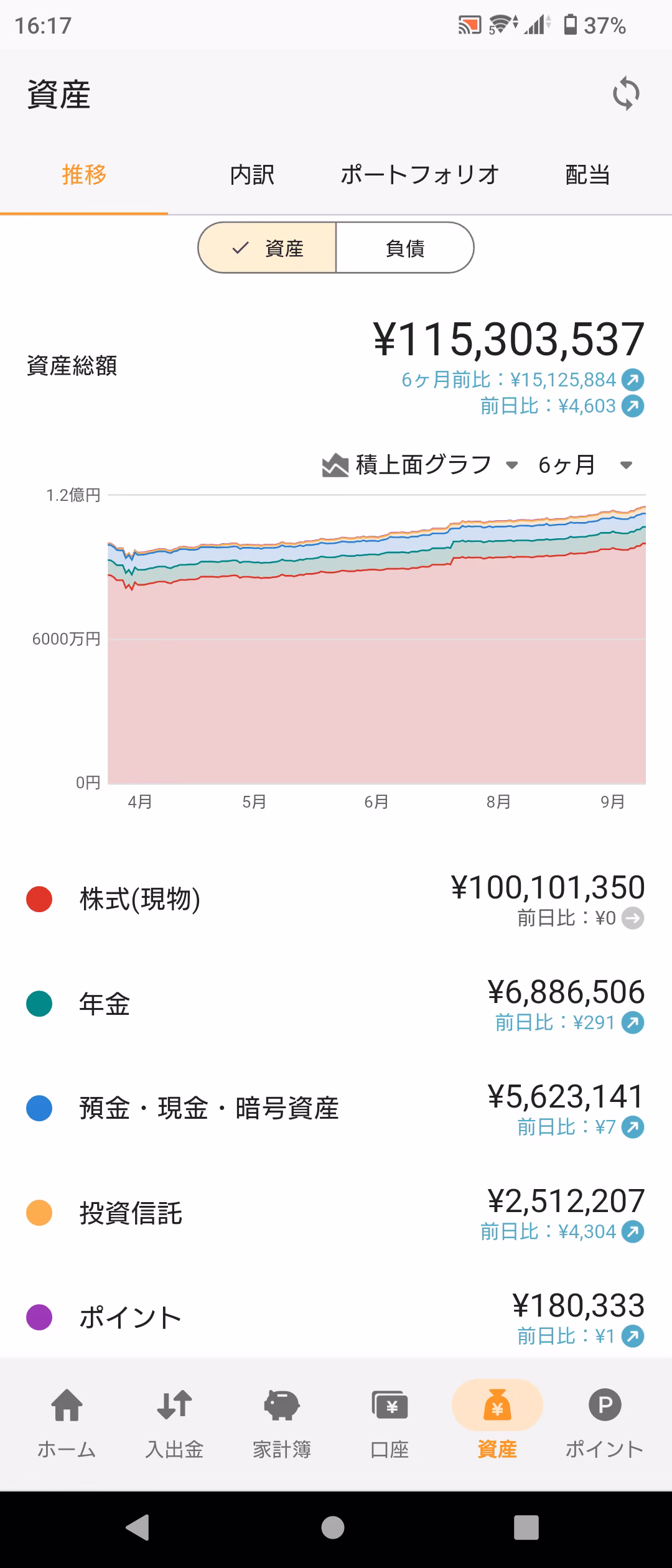Open the 株式(現物) asset row

(x=336, y=899)
